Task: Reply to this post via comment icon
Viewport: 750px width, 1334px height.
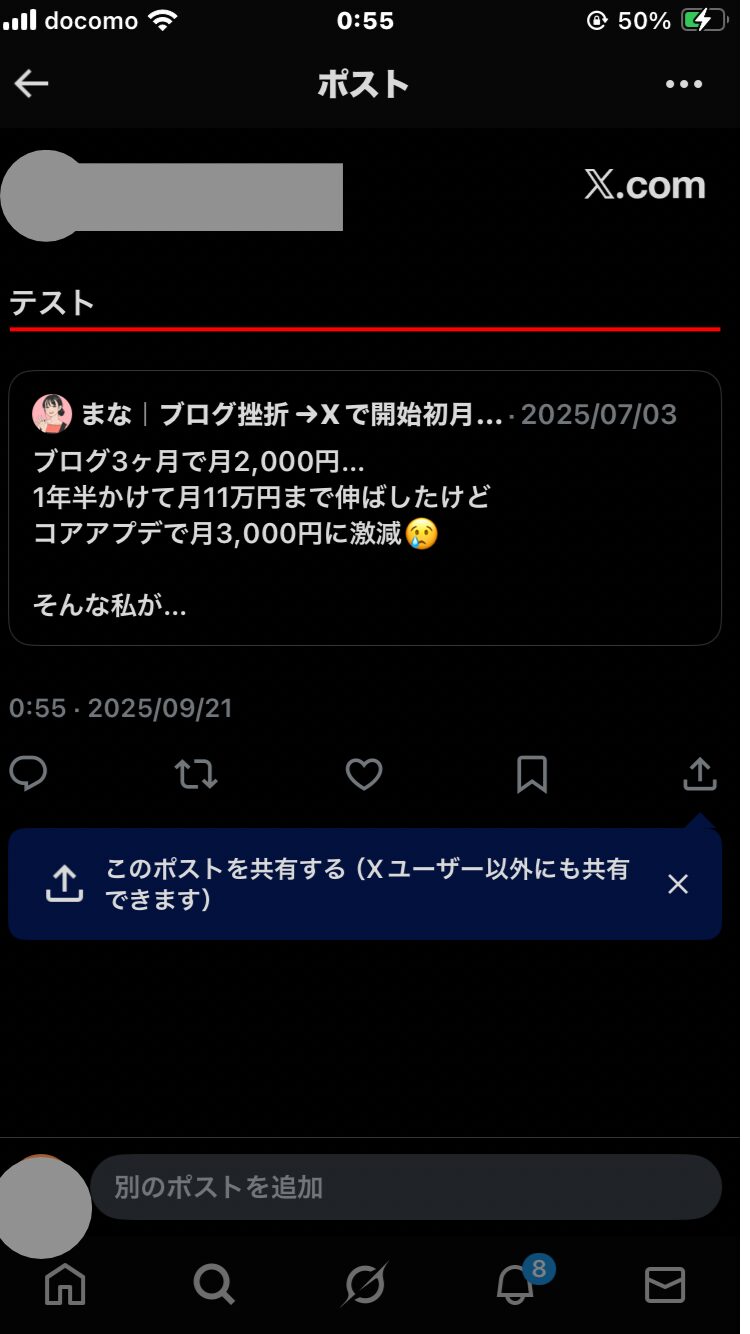Action: pyautogui.click(x=28, y=774)
